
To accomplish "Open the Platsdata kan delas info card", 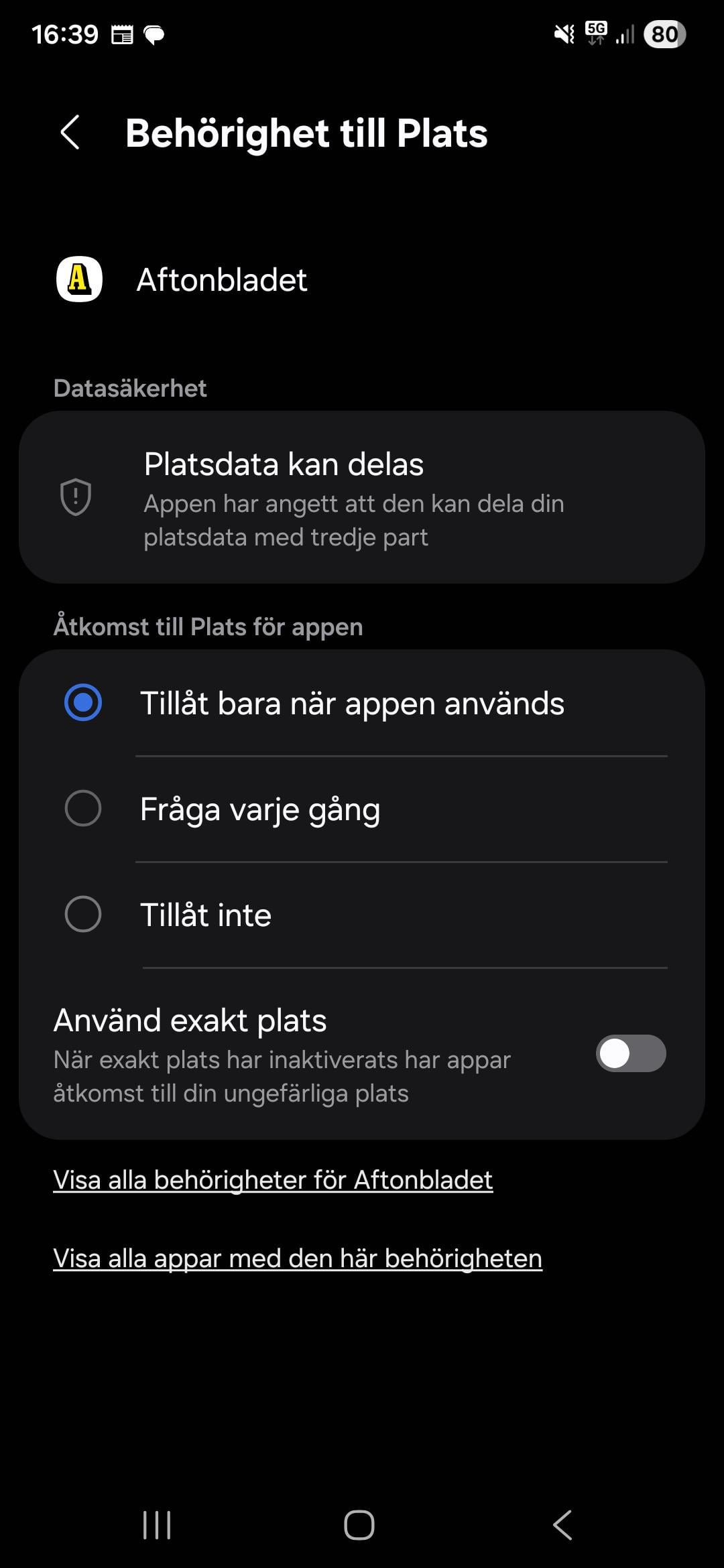I will [x=362, y=498].
